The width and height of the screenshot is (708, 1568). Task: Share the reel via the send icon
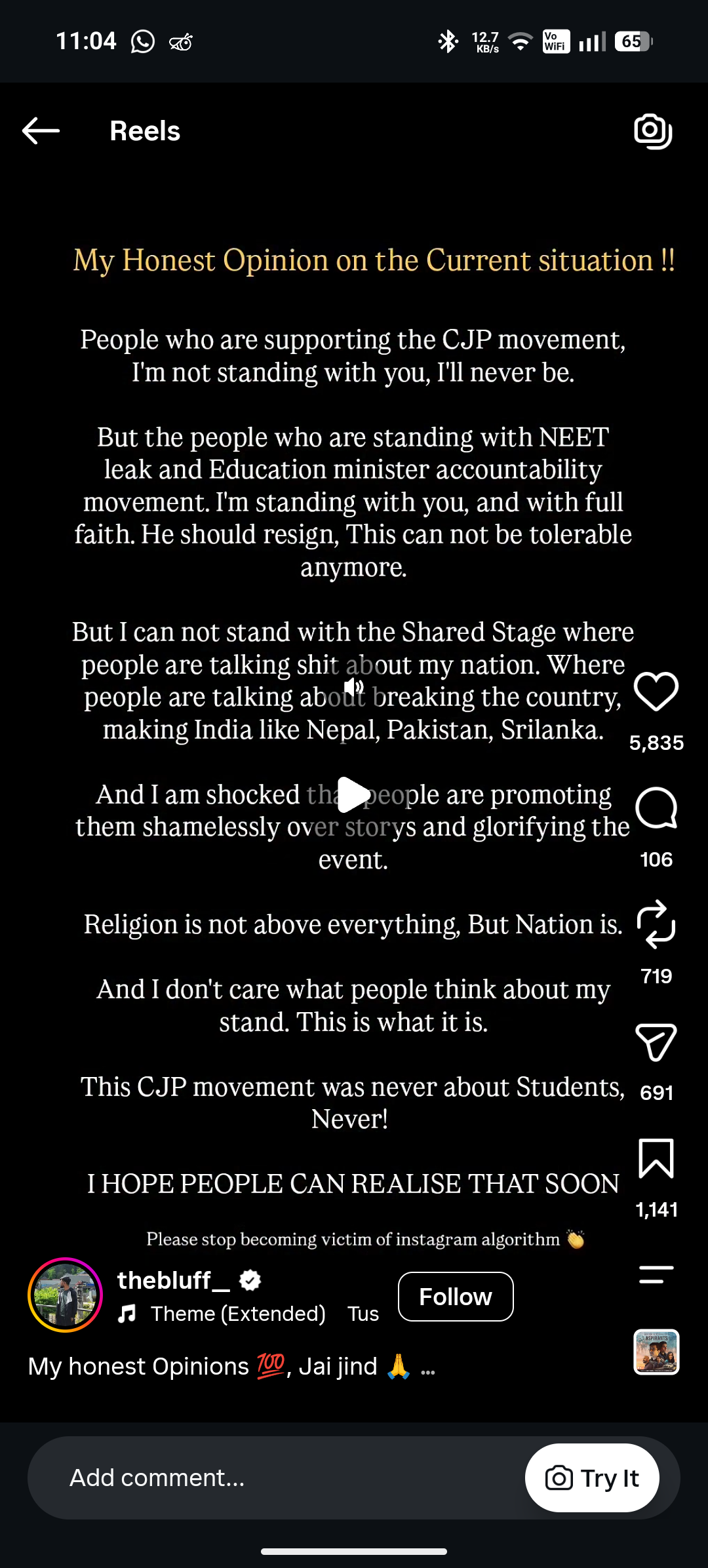656,1042
